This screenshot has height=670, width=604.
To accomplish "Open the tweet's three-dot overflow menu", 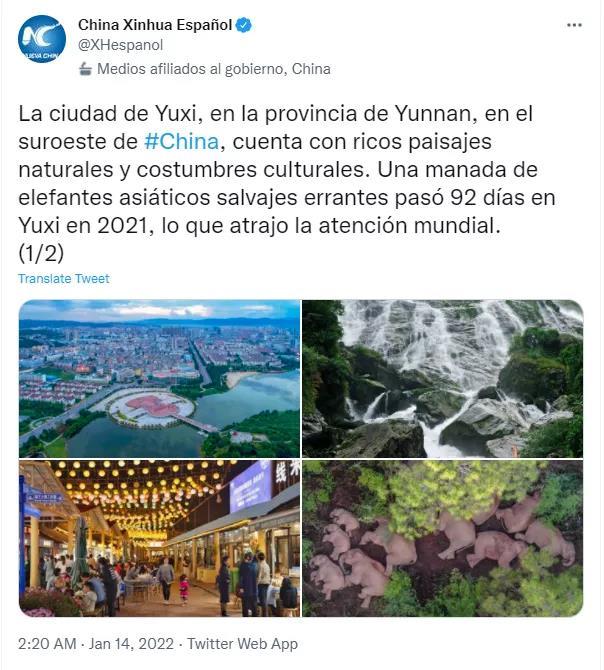I will [x=574, y=25].
